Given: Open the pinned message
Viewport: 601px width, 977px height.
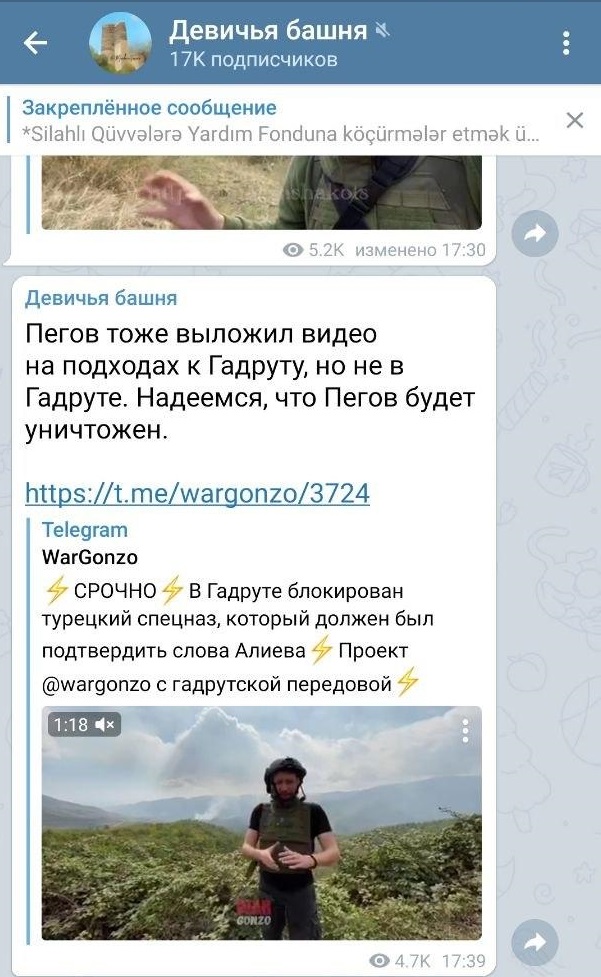Looking at the screenshot, I should (x=280, y=120).
